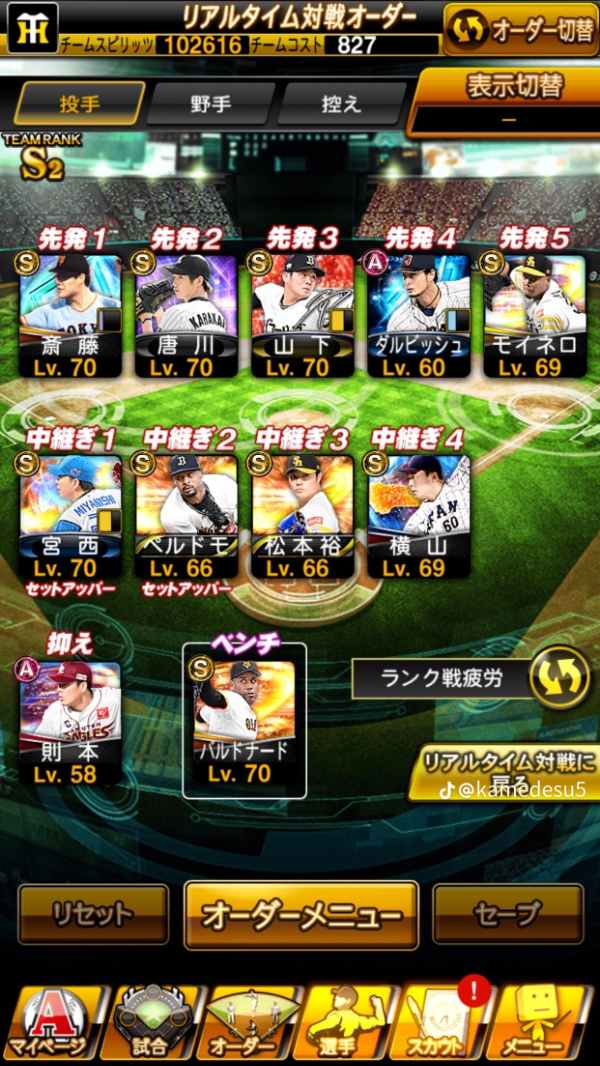Tap the リセット button

pos(93,914)
